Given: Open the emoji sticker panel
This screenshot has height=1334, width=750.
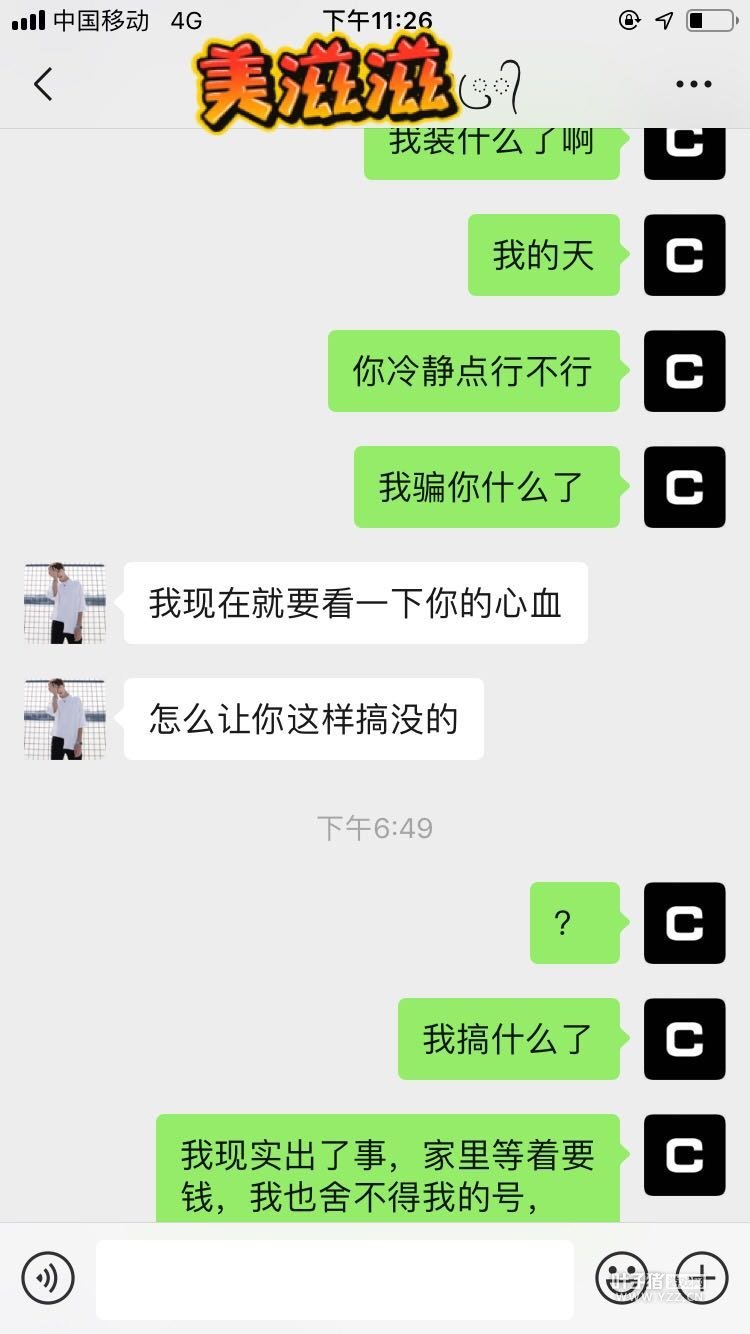Looking at the screenshot, I should coord(621,1277).
